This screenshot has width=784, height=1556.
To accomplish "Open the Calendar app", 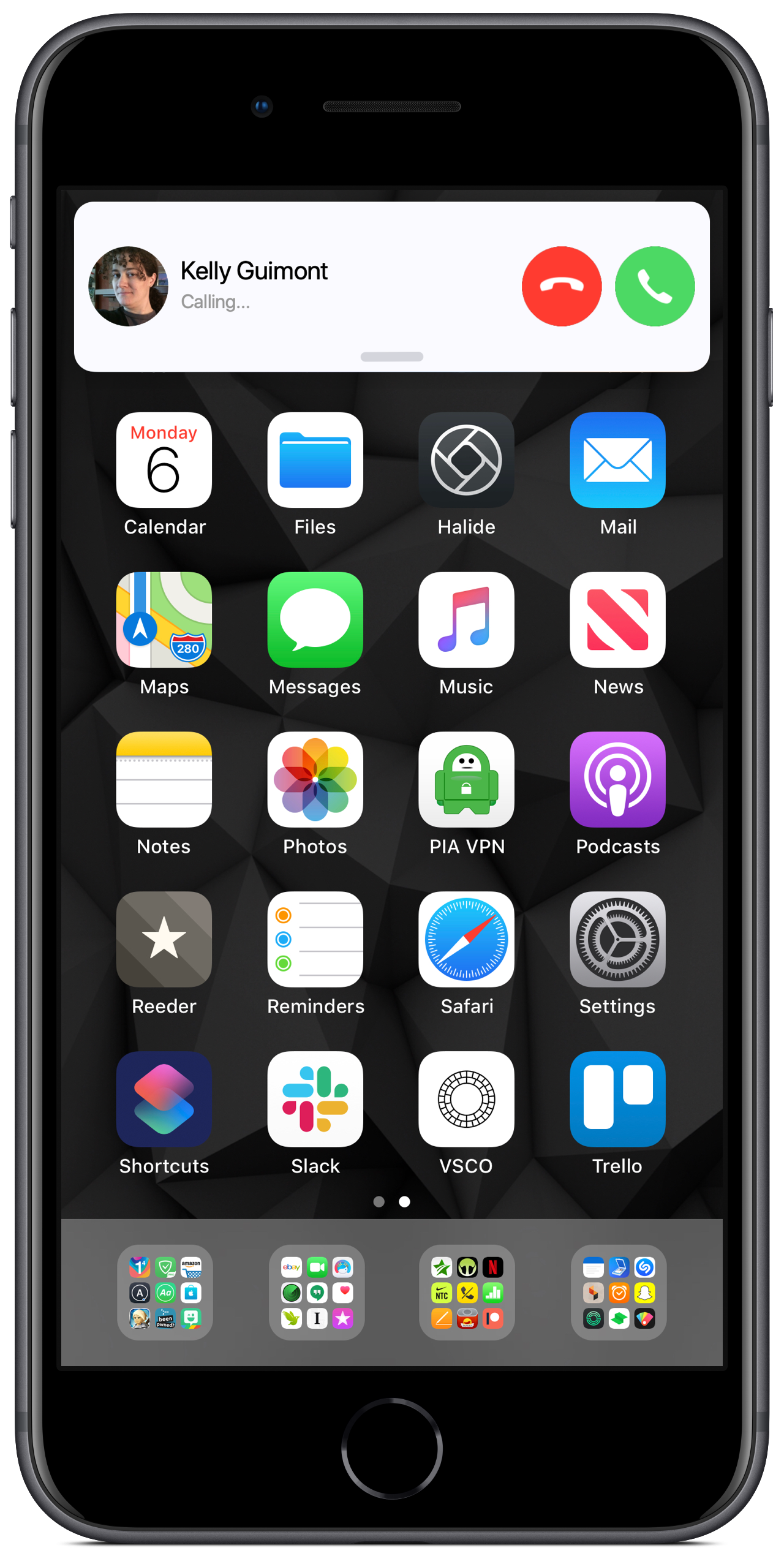I will (x=164, y=459).
